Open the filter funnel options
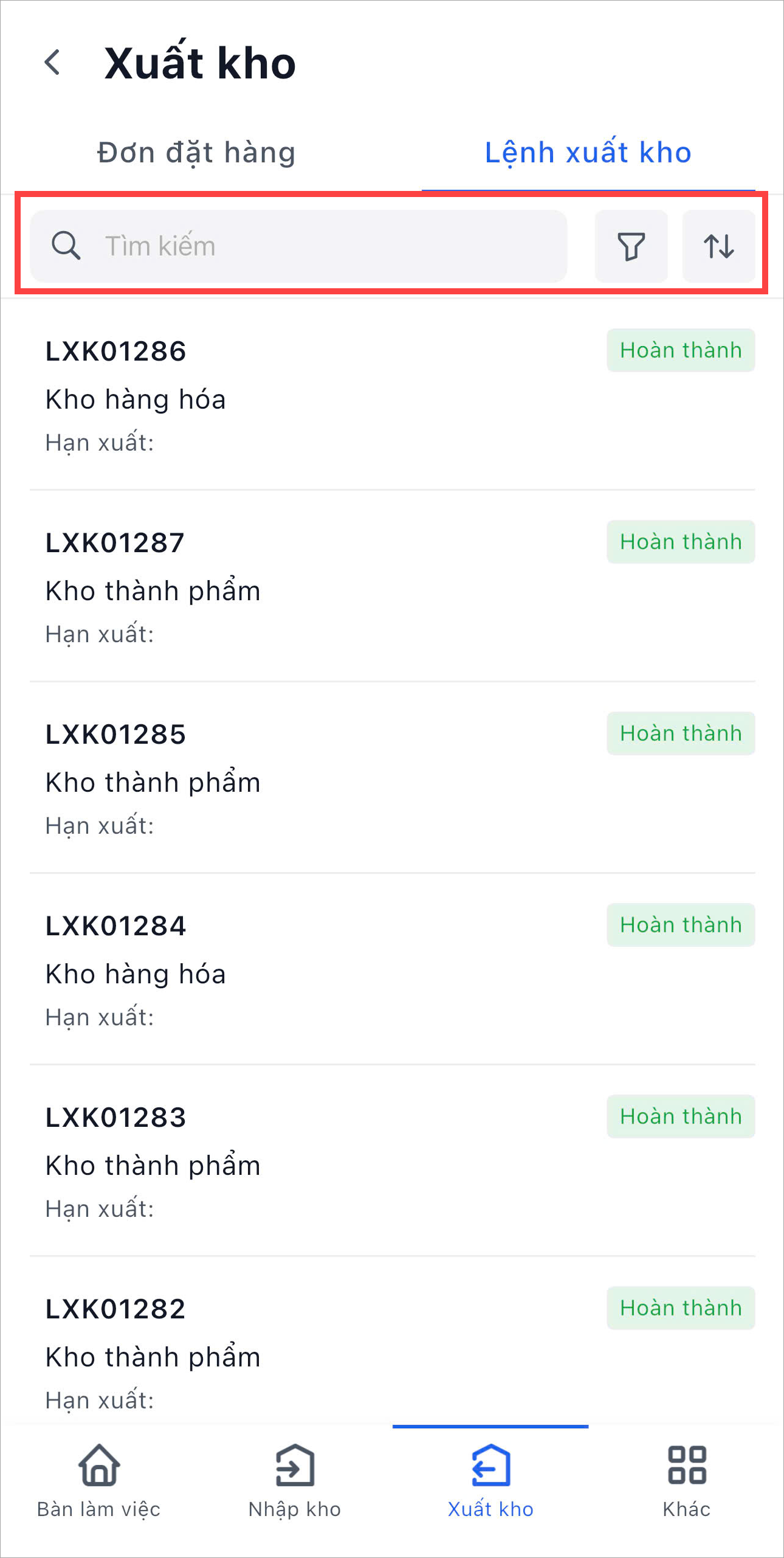Viewport: 784px width, 1558px height. (x=631, y=246)
